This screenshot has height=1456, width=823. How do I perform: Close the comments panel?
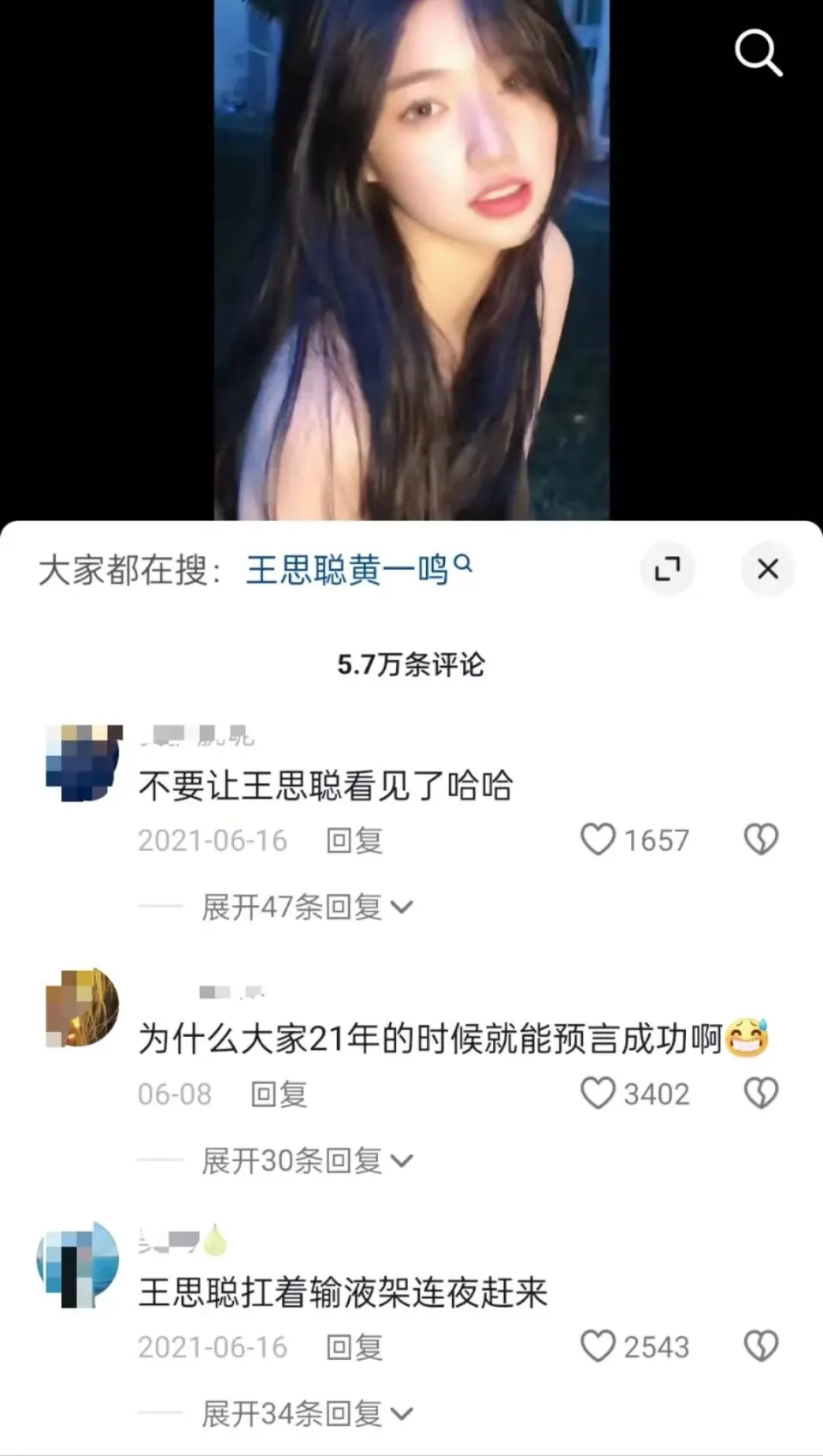pos(767,569)
